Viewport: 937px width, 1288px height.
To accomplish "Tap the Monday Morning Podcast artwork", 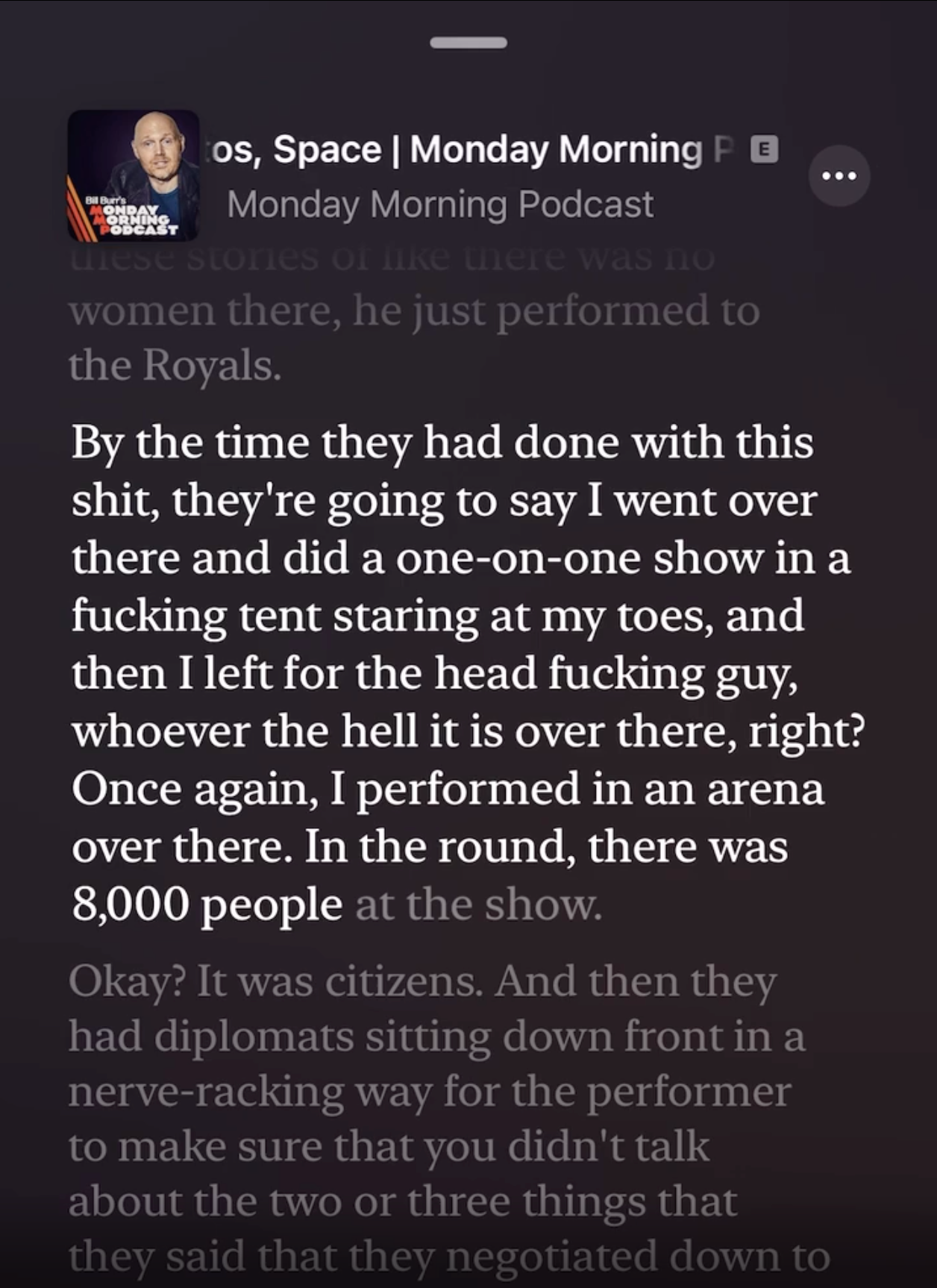I will (134, 176).
